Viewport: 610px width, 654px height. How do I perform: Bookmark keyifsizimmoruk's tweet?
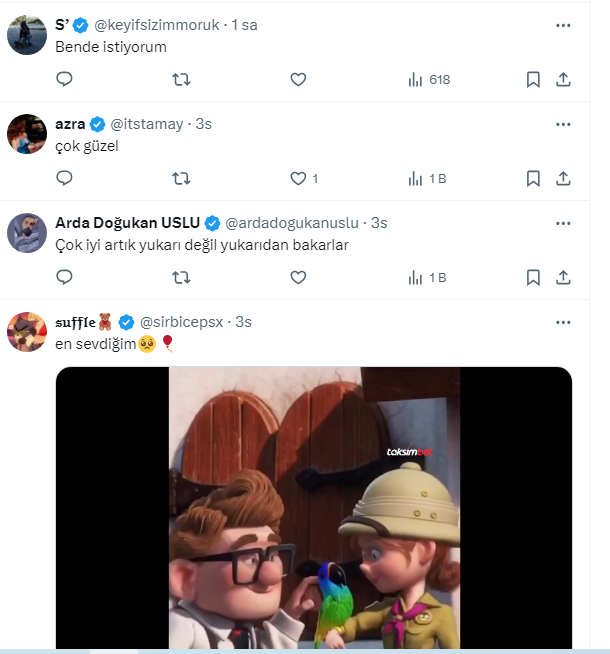[533, 79]
